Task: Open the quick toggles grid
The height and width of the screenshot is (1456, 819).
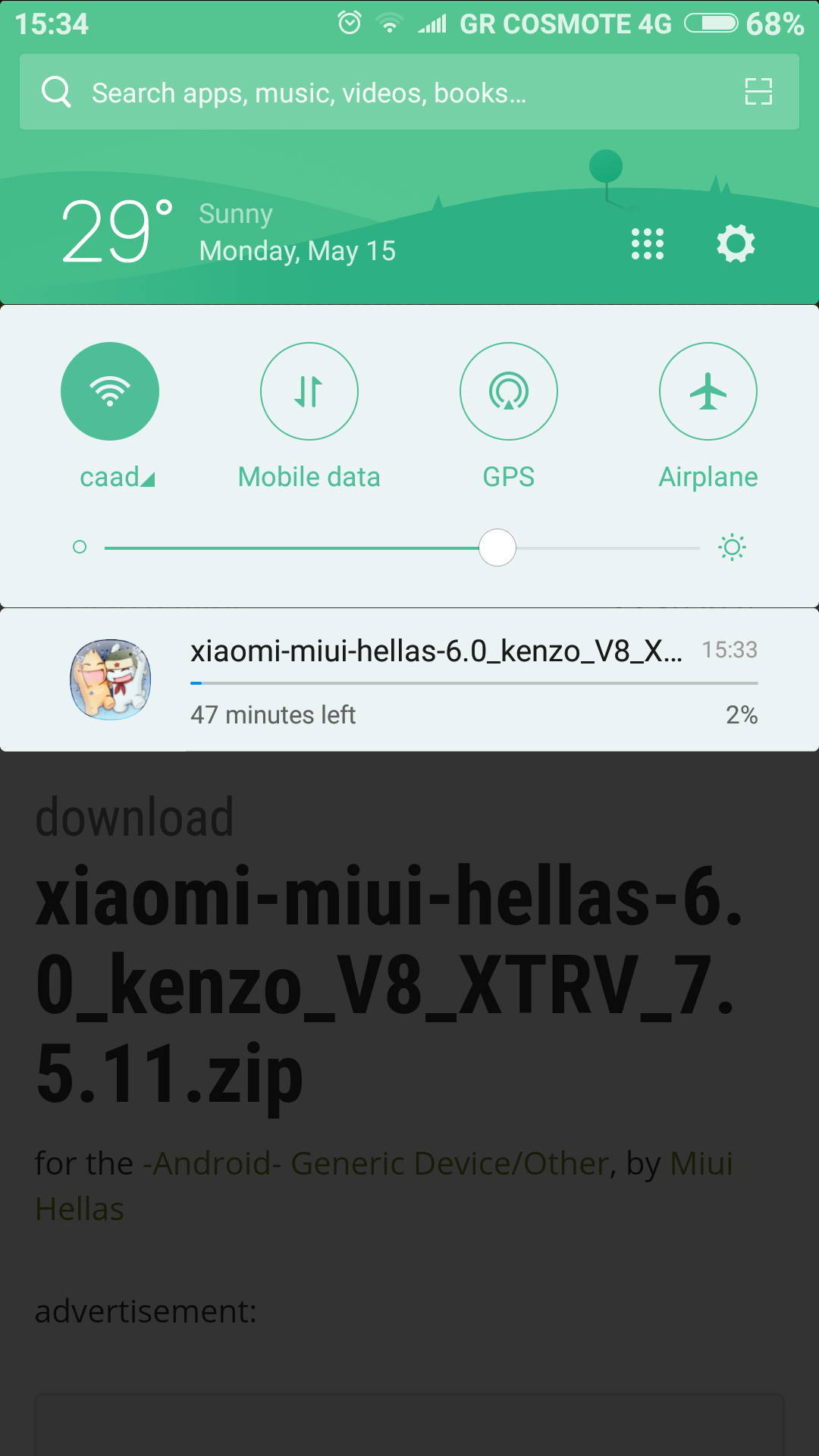Action: [647, 244]
